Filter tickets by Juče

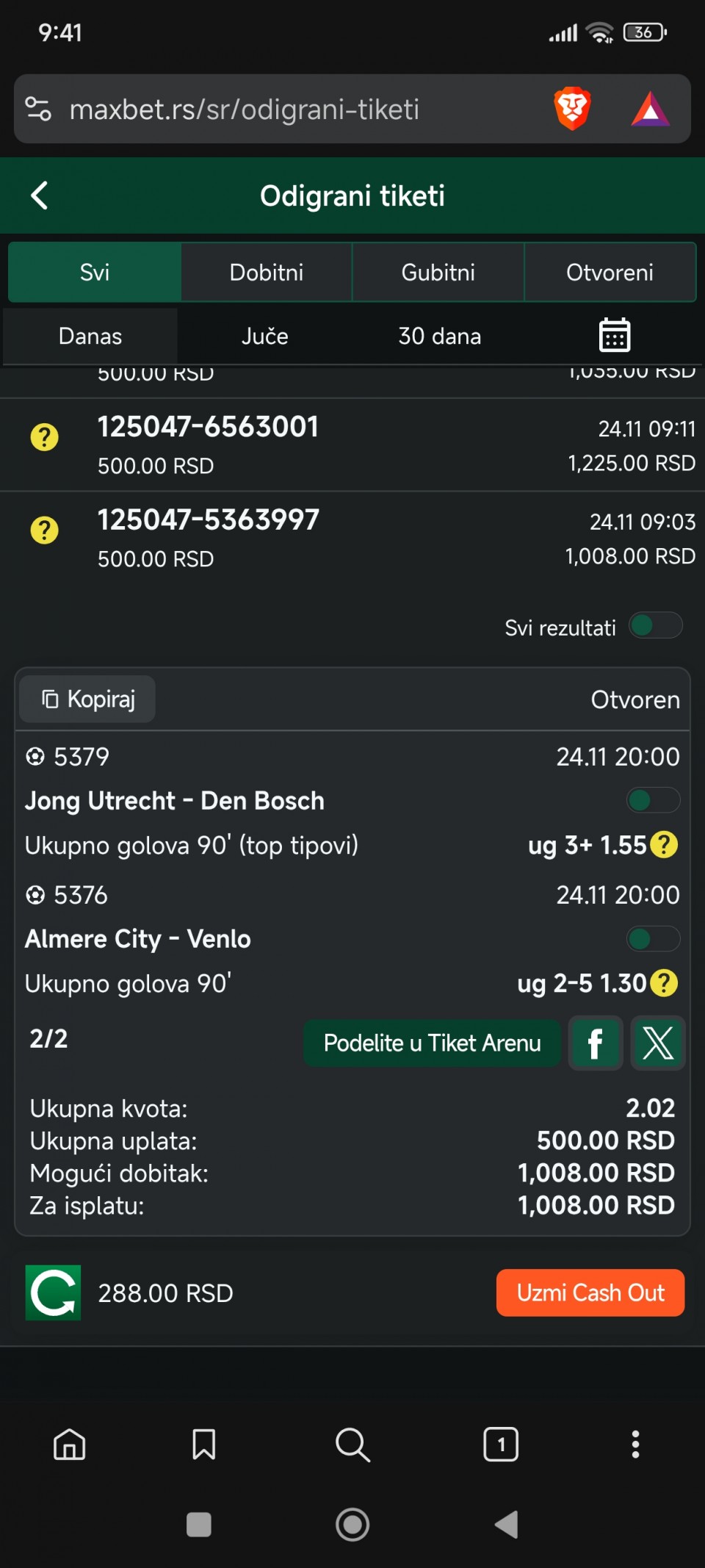point(264,337)
